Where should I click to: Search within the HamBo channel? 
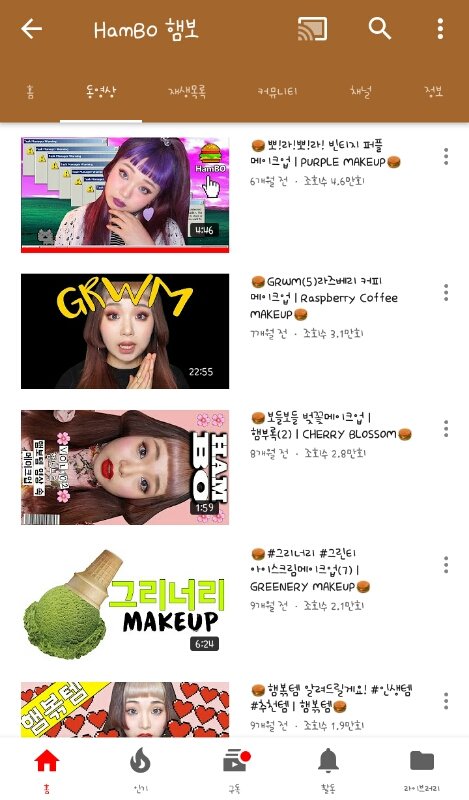(380, 29)
